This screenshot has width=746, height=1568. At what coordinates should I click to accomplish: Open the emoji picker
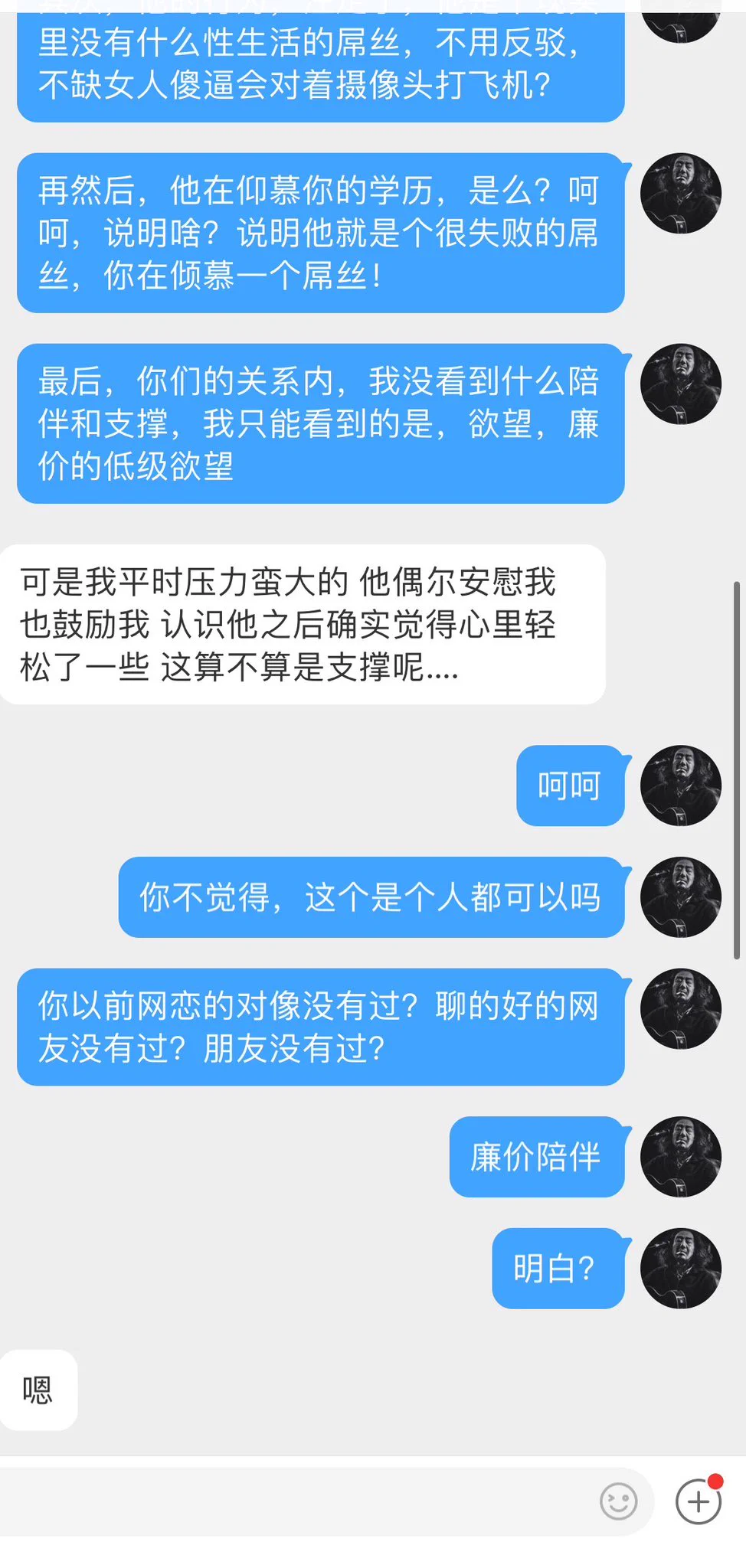618,1501
